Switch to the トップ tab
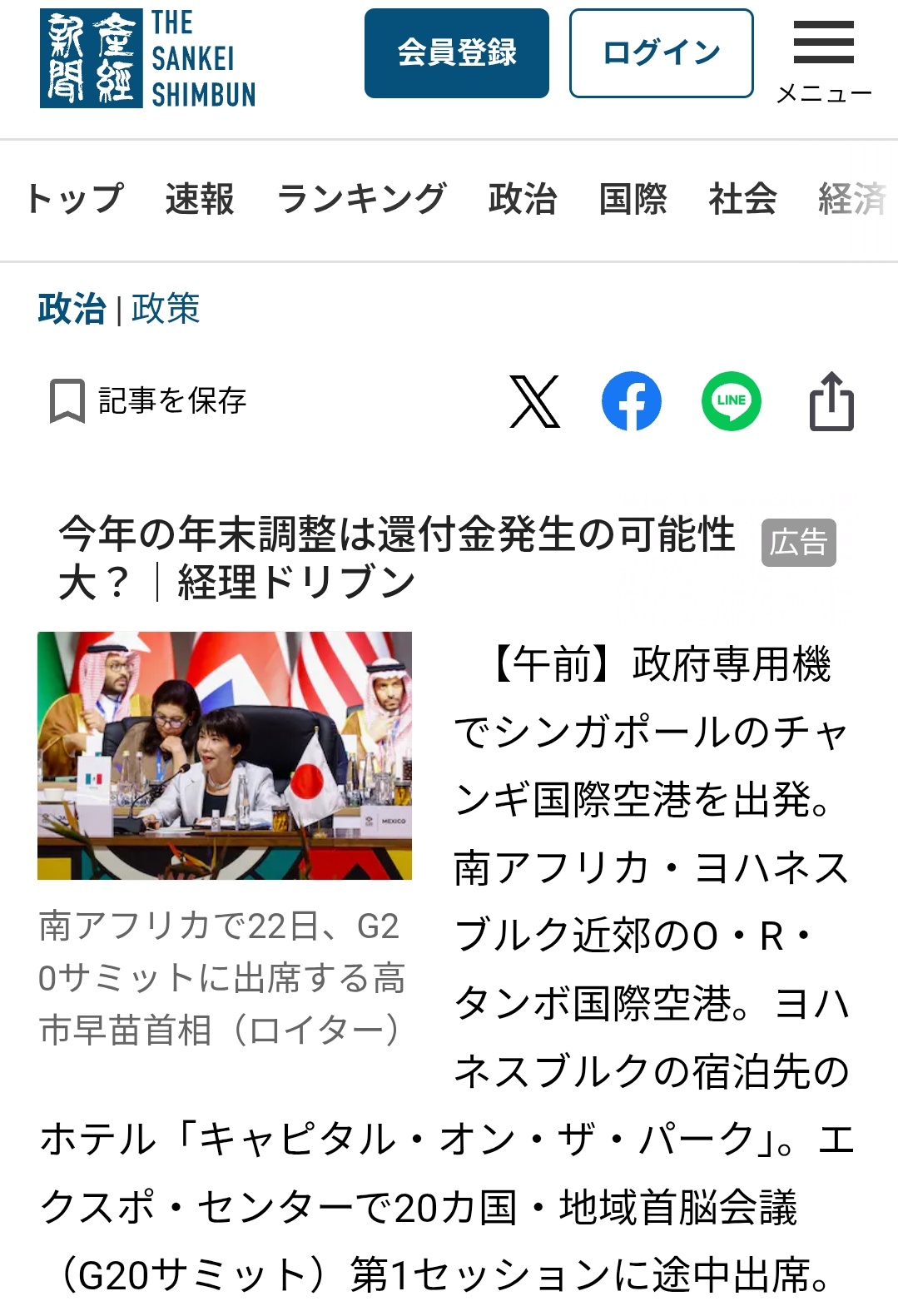The width and height of the screenshot is (898, 1316). pos(75,199)
